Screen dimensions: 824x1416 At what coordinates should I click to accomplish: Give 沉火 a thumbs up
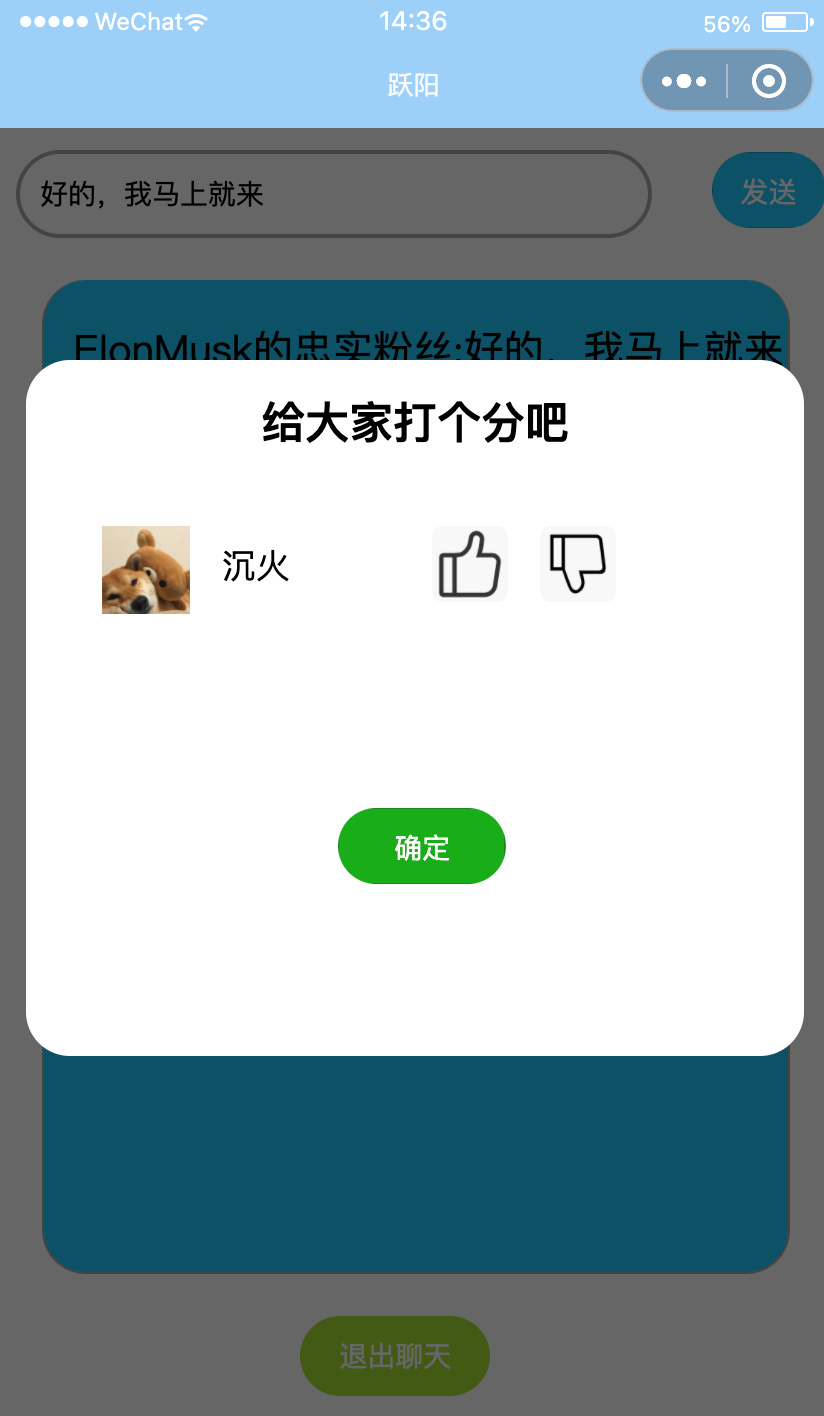pyautogui.click(x=469, y=564)
